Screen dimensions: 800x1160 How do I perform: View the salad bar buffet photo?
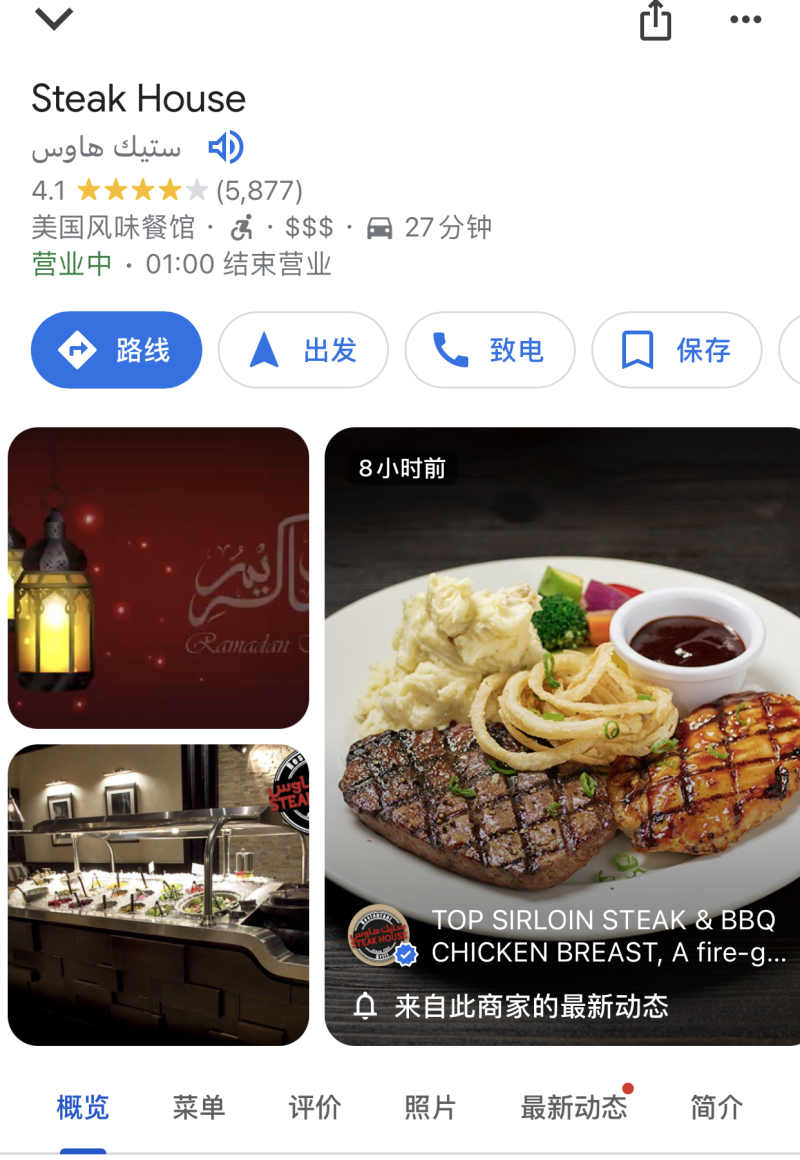[x=158, y=895]
